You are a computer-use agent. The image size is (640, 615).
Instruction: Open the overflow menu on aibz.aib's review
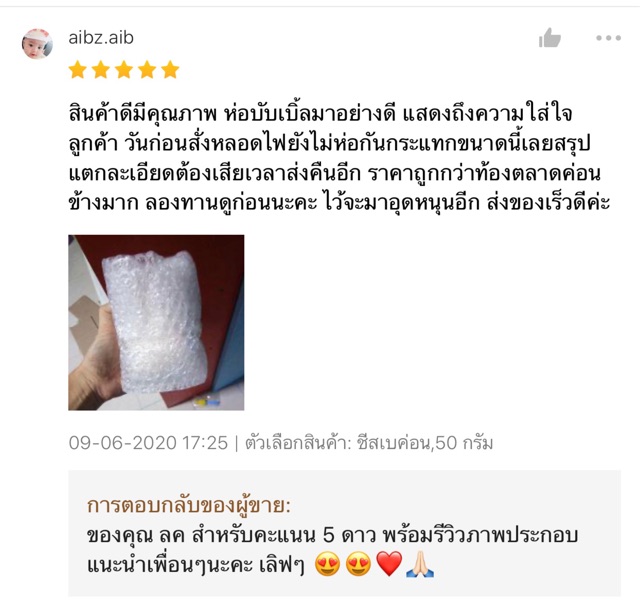(607, 38)
